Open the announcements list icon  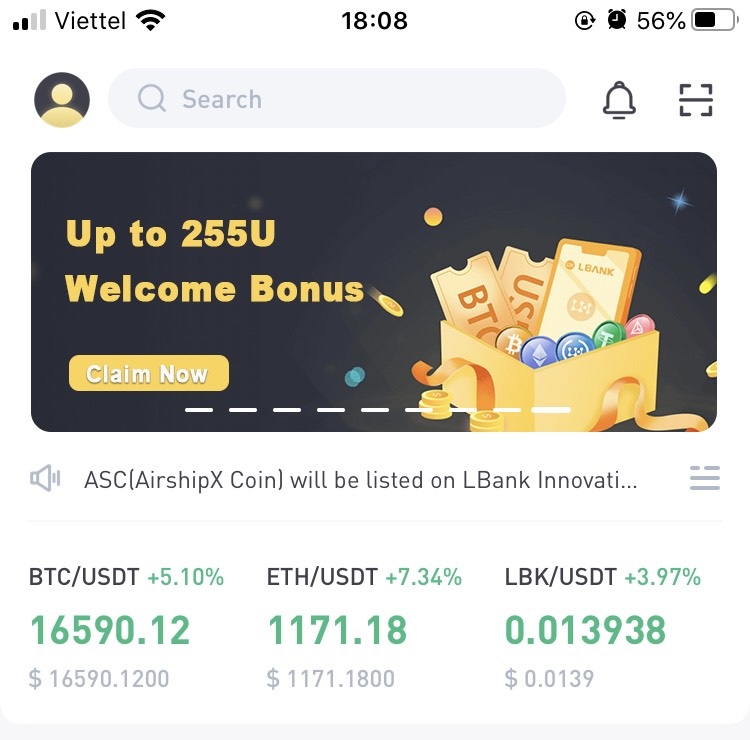pos(704,479)
